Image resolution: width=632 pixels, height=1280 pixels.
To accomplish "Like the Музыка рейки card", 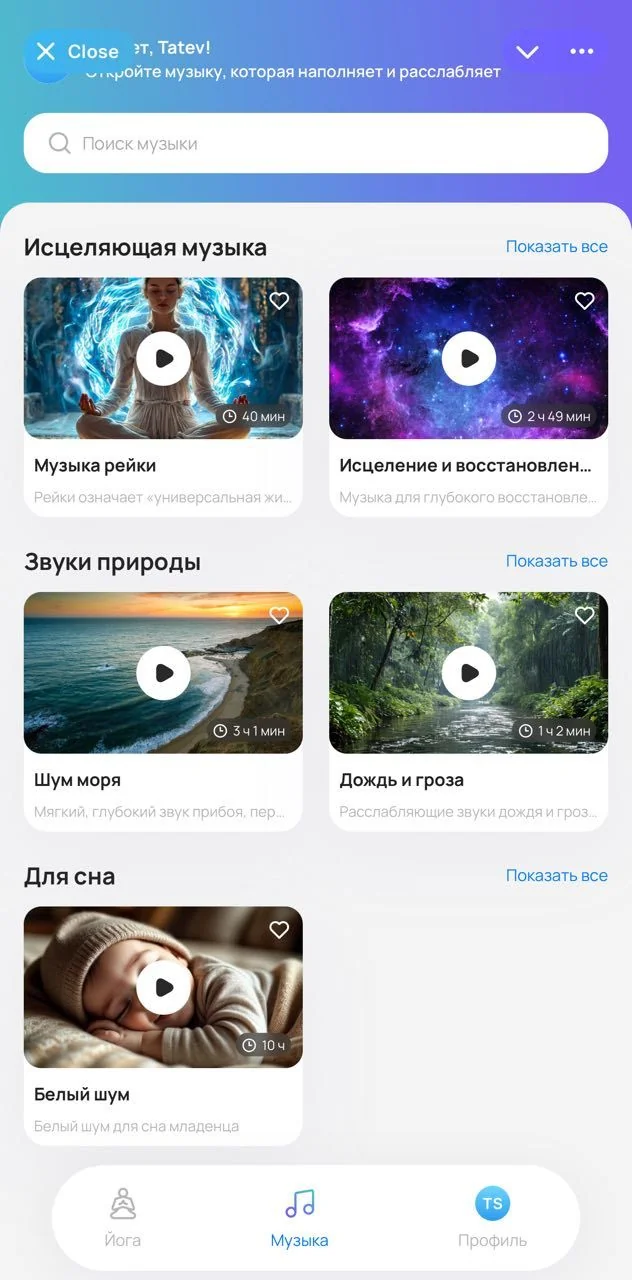I will (x=279, y=301).
